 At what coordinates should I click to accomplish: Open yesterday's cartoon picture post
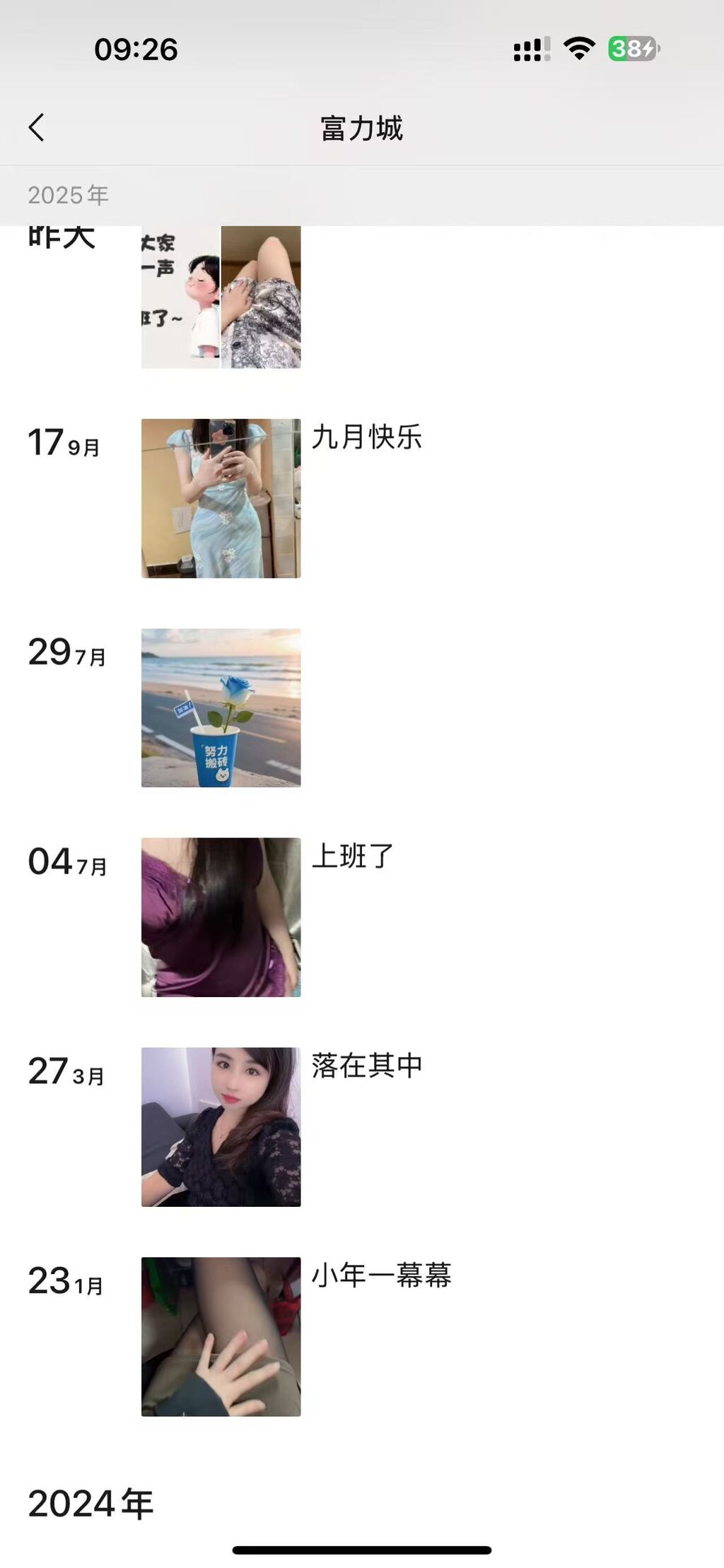(181, 297)
